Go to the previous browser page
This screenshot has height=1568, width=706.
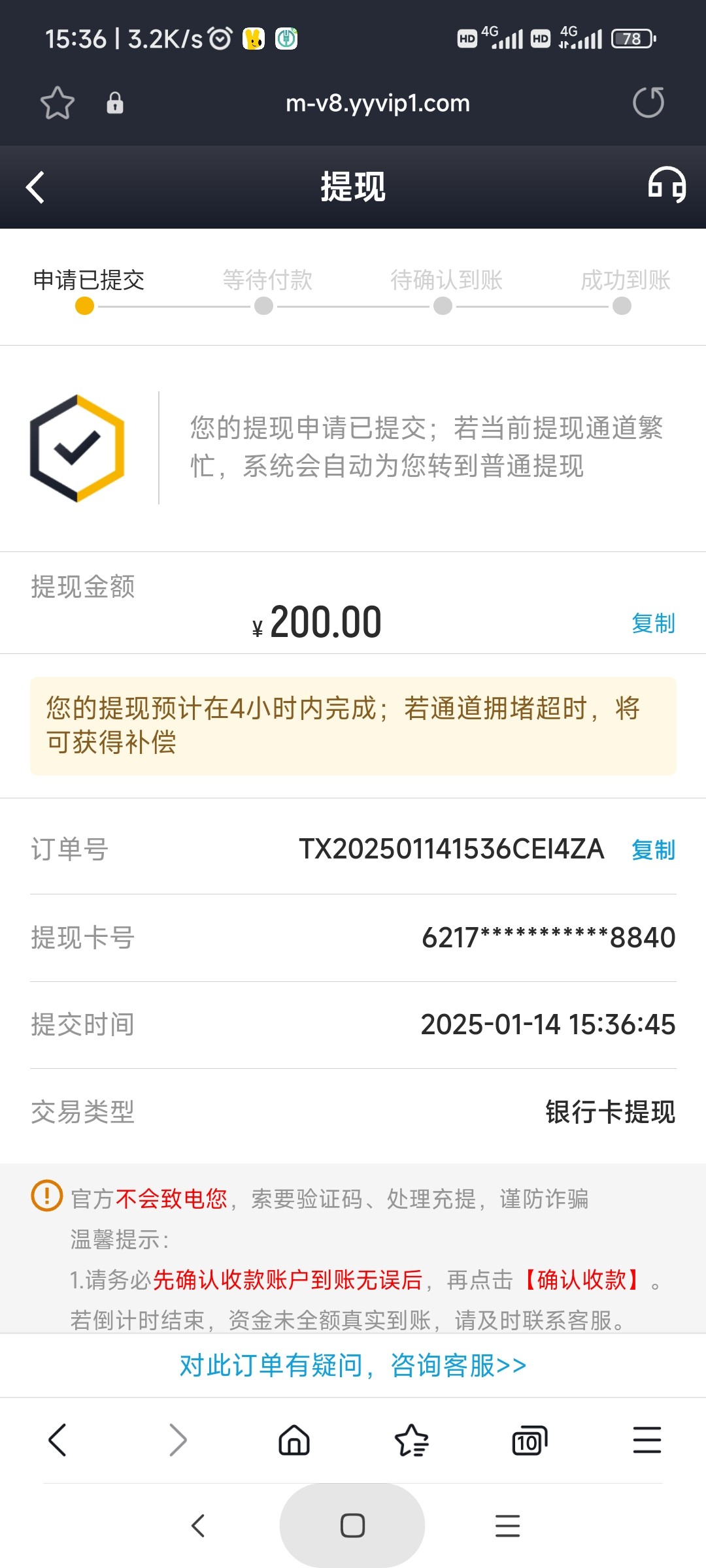click(58, 1440)
